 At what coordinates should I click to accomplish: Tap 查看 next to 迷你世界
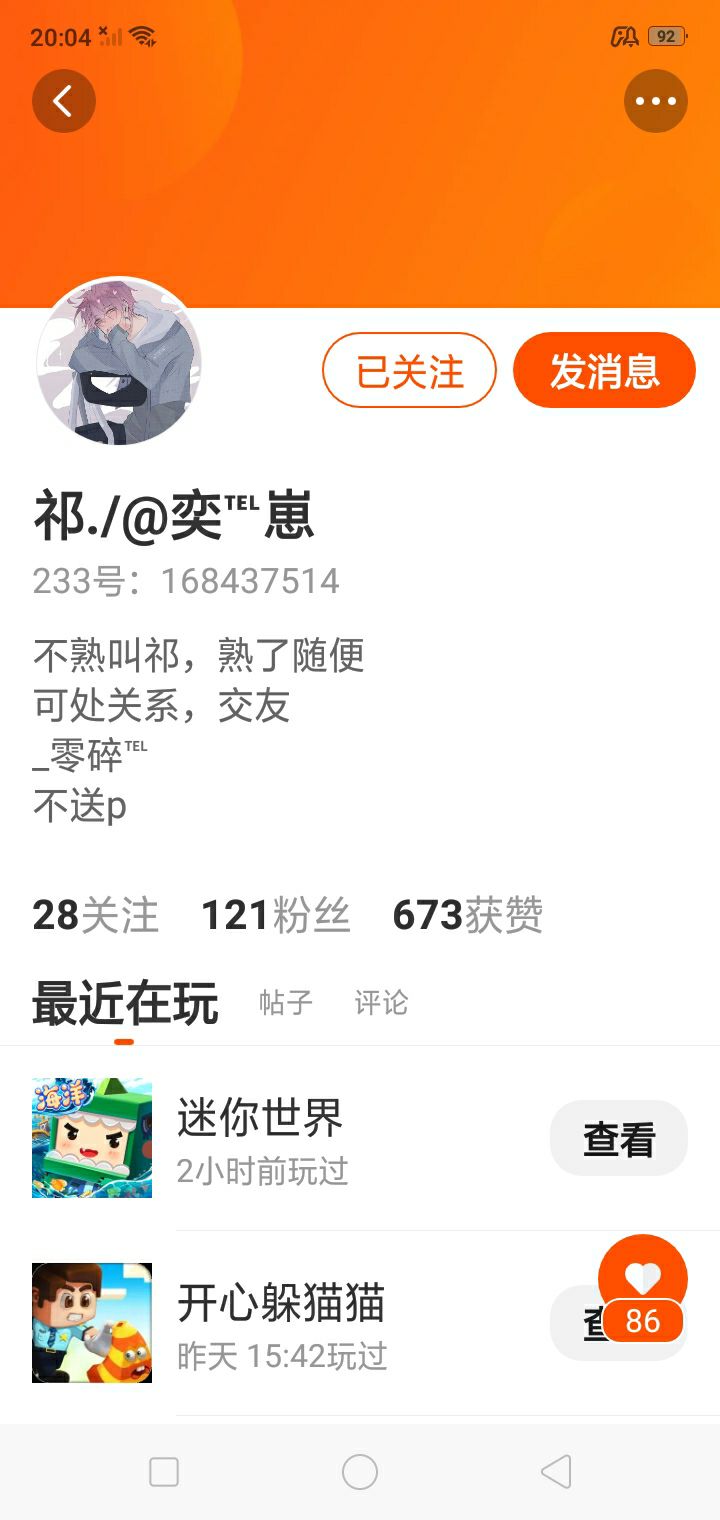[x=619, y=1138]
